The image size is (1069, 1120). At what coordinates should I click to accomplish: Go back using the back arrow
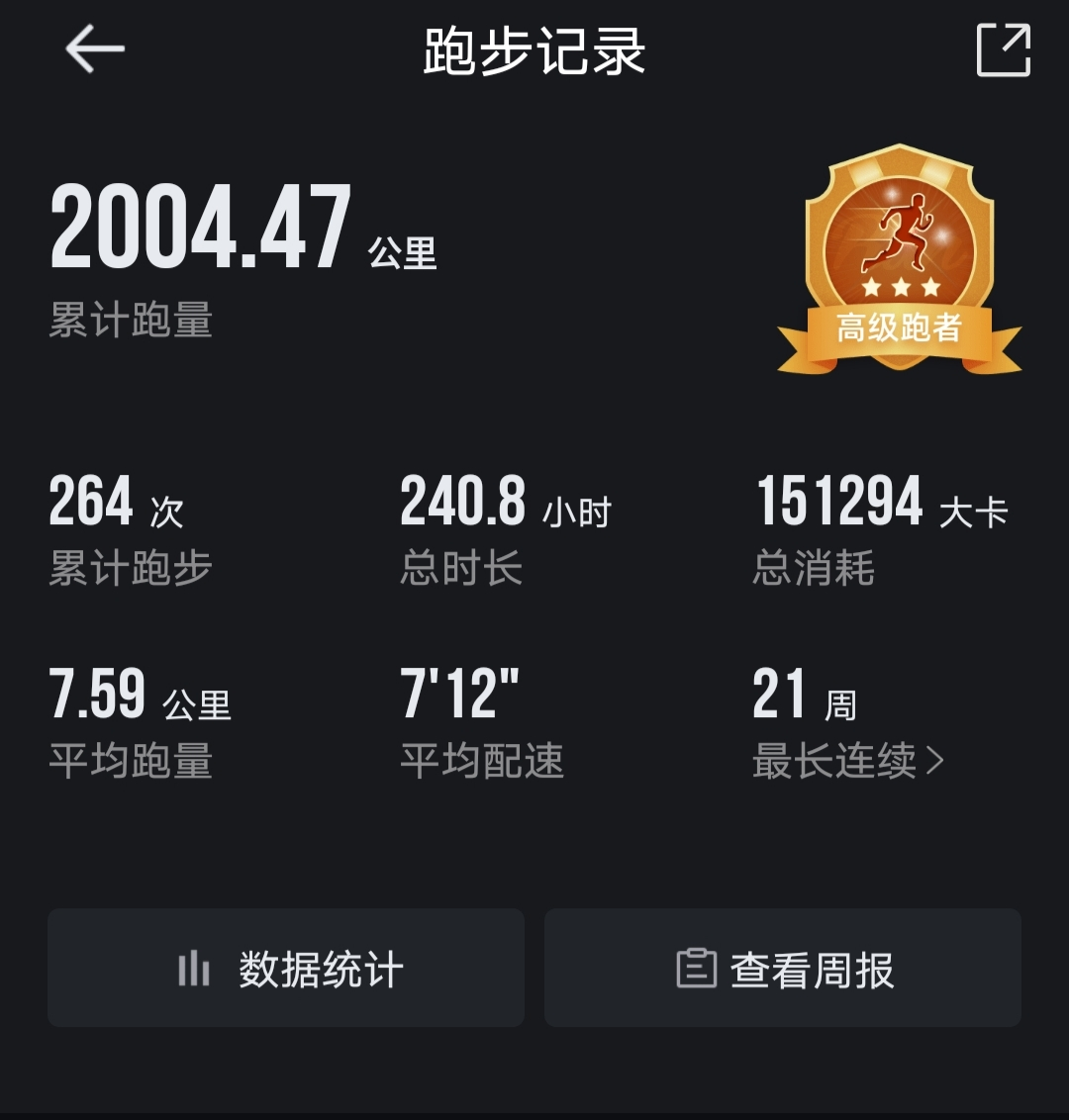94,49
